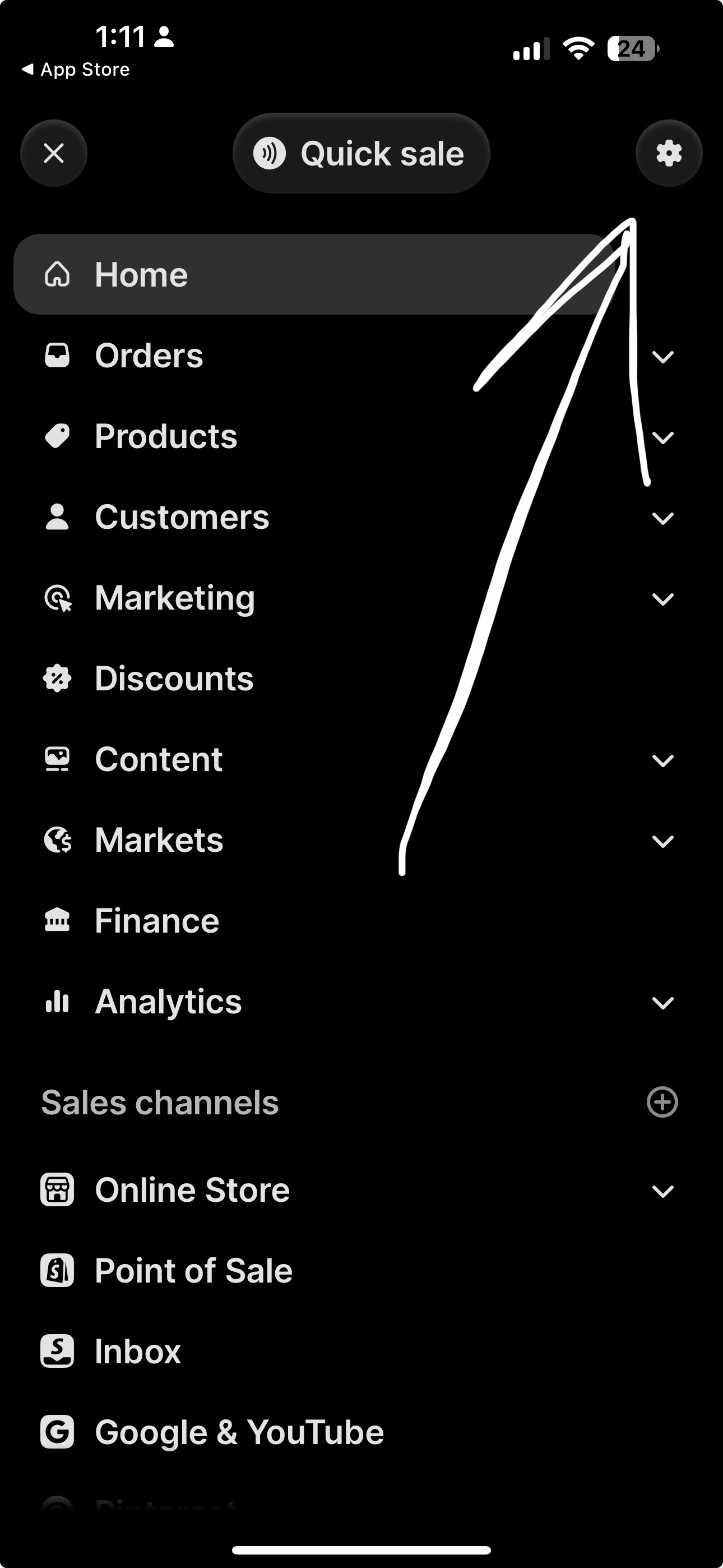
Task: Open Discounts
Action: [x=174, y=679]
